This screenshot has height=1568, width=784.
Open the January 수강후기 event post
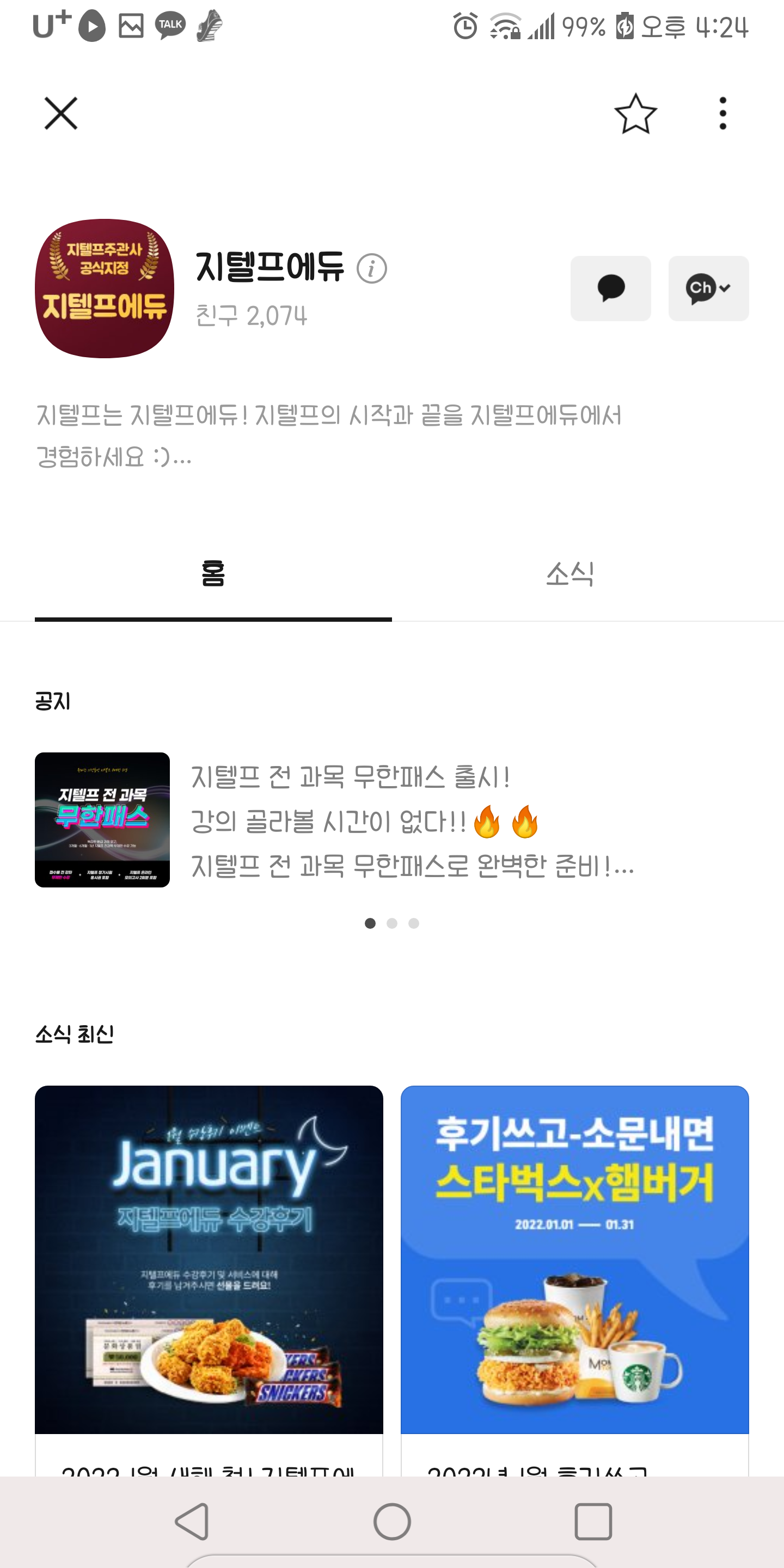click(209, 1260)
